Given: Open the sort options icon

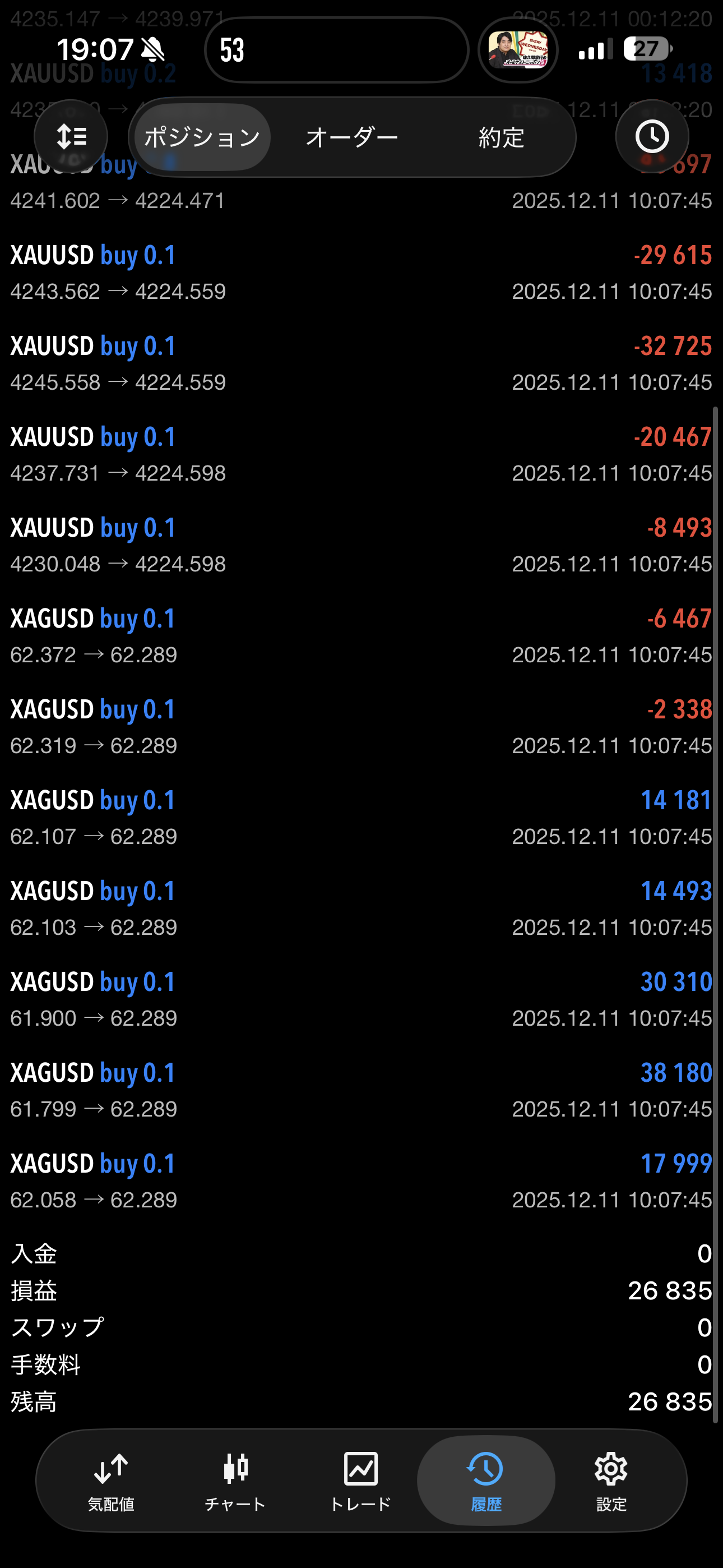Looking at the screenshot, I should (x=71, y=137).
